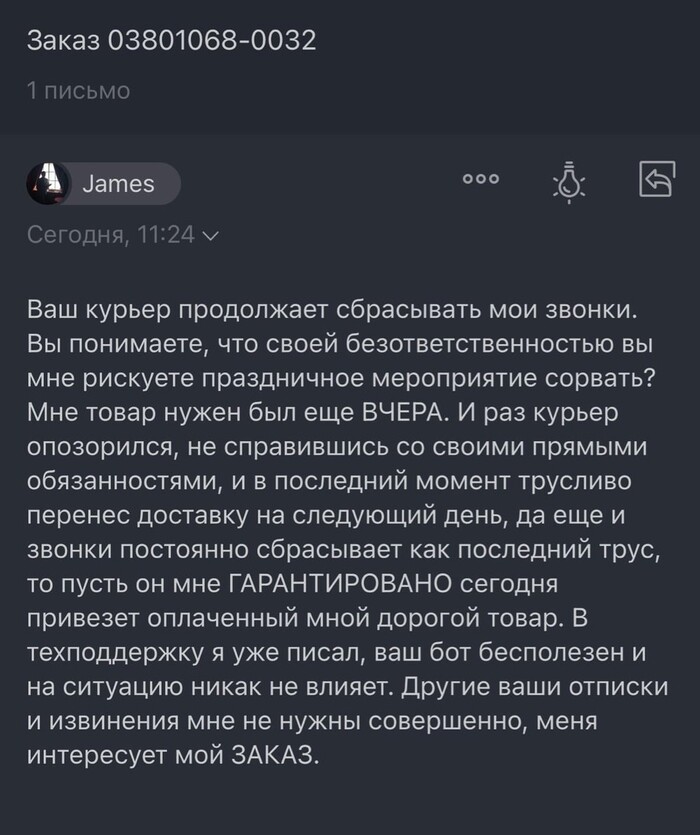Reply to the email from James
700x835 pixels.
click(655, 181)
